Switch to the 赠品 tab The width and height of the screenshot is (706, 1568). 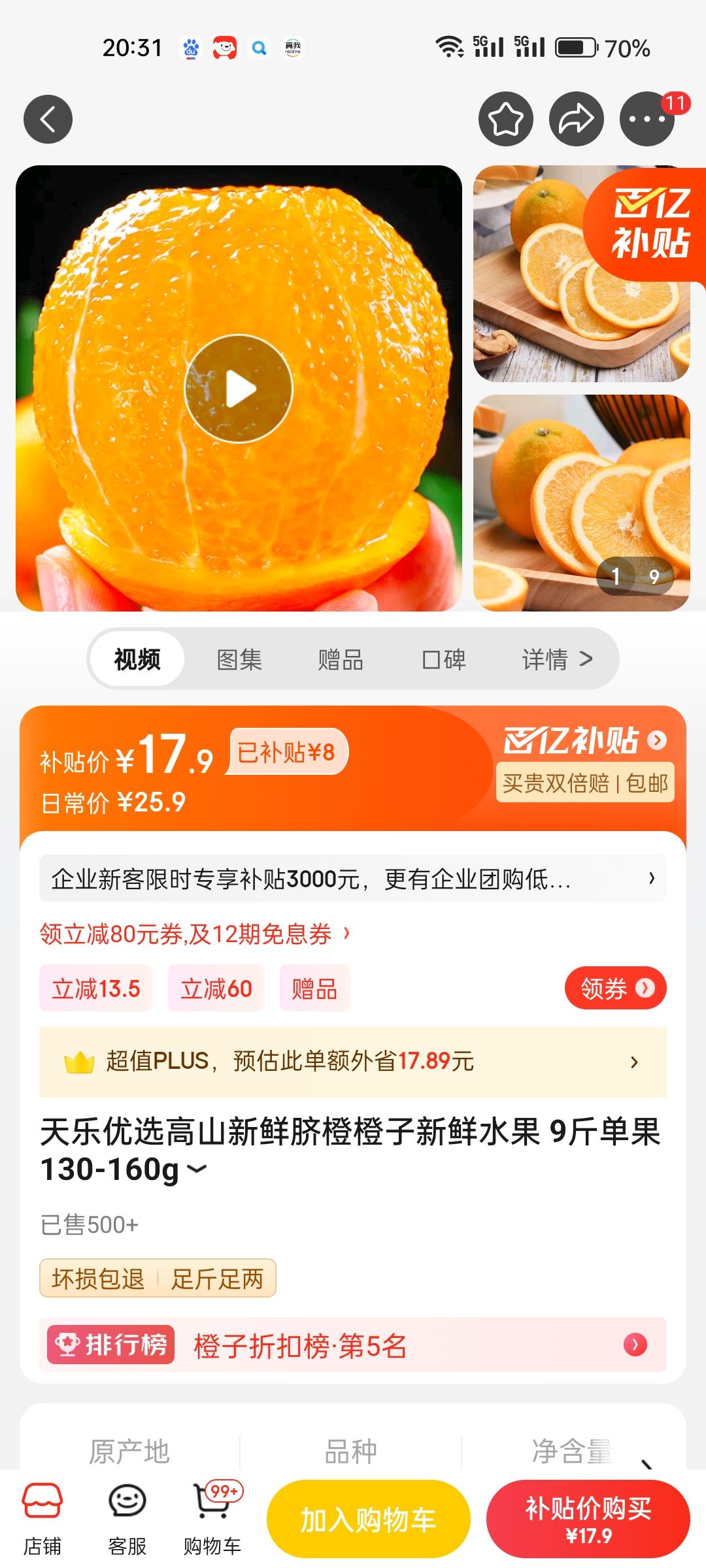[341, 659]
